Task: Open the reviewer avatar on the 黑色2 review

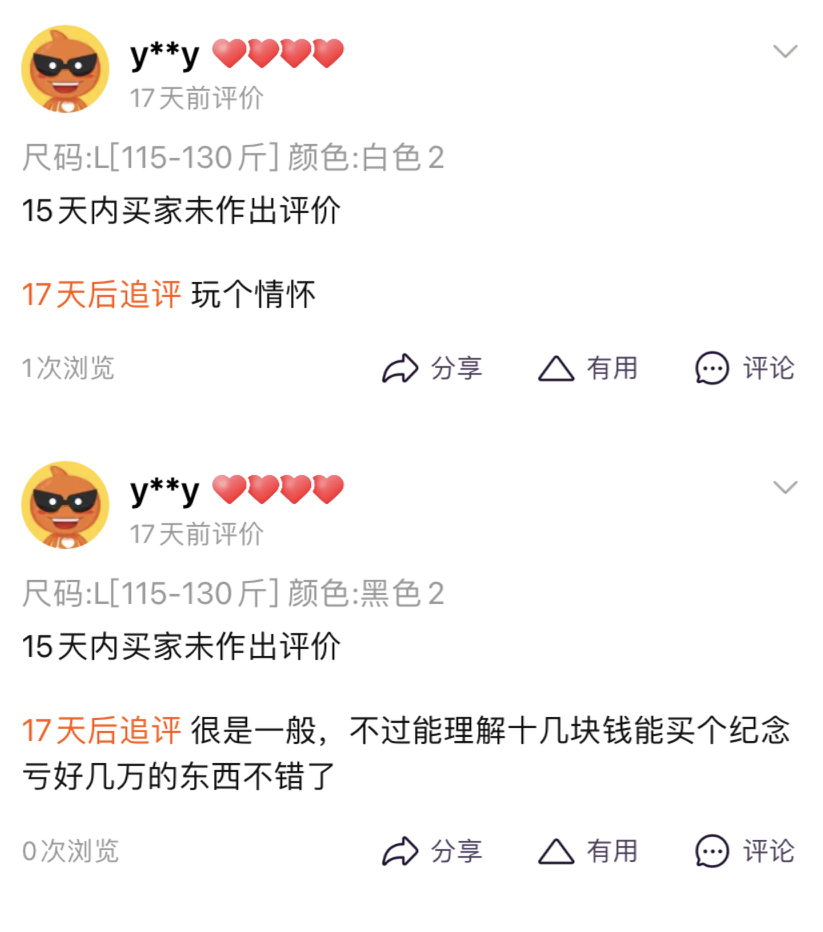Action: pos(65,505)
